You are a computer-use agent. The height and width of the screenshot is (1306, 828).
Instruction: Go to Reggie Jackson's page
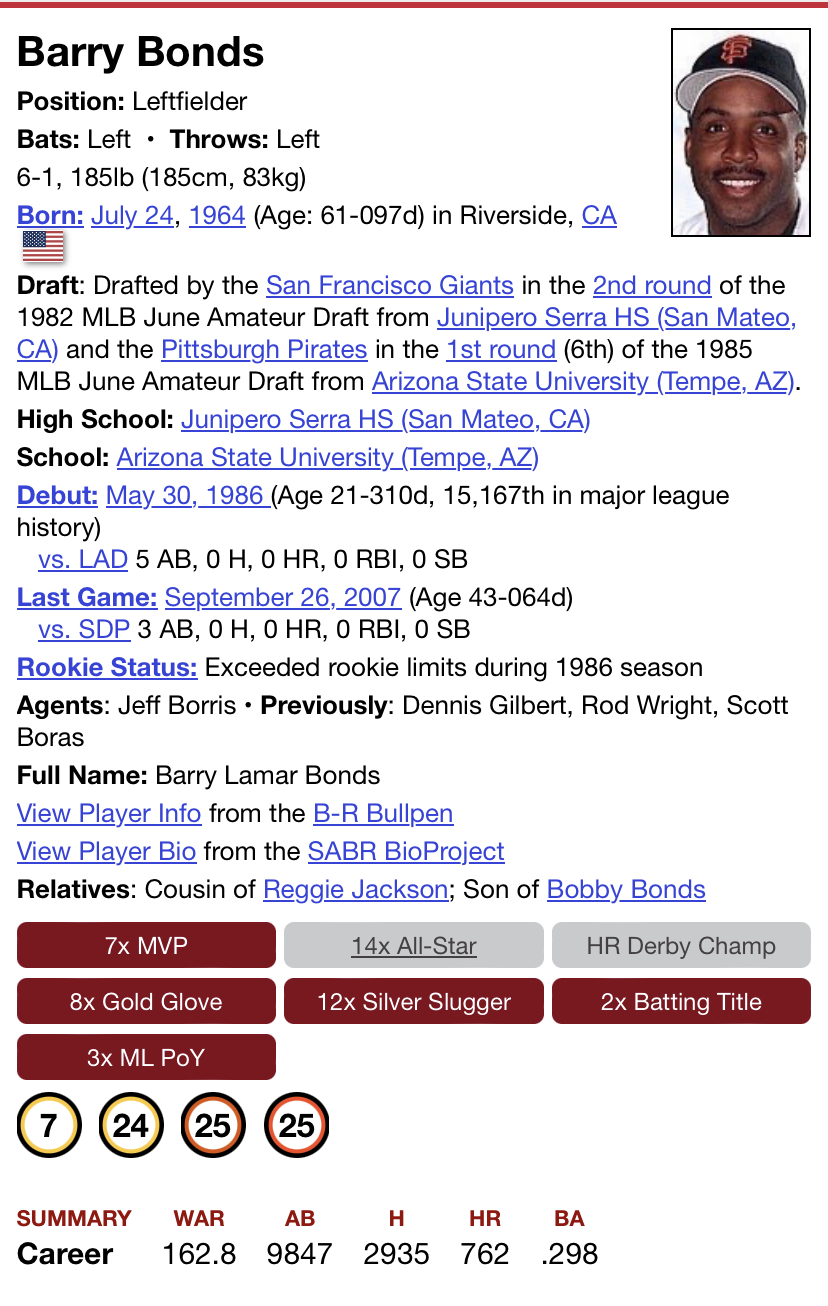(x=355, y=890)
